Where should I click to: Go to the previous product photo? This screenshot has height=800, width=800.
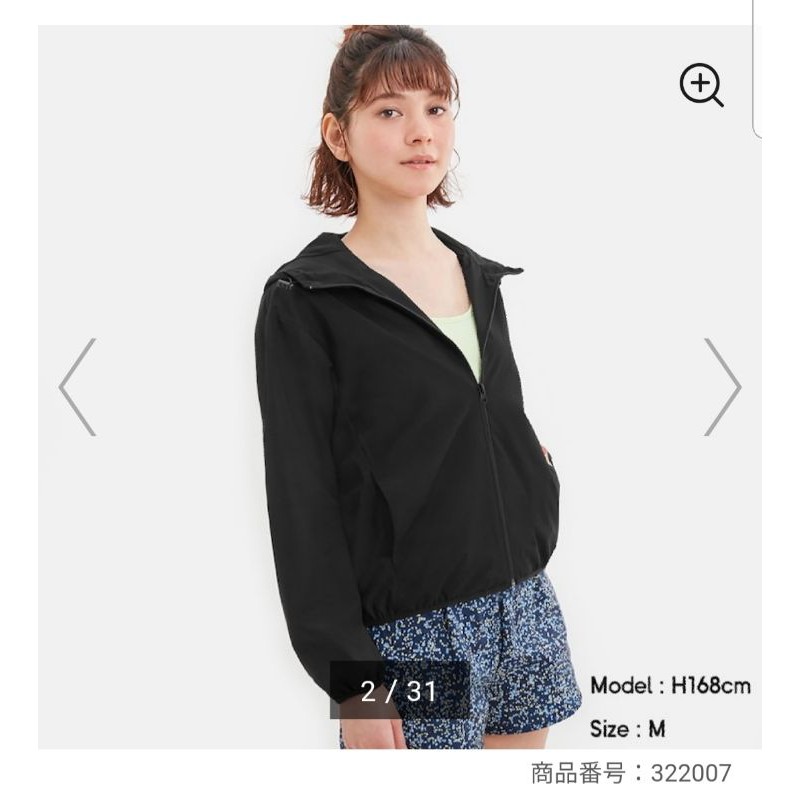[77, 387]
